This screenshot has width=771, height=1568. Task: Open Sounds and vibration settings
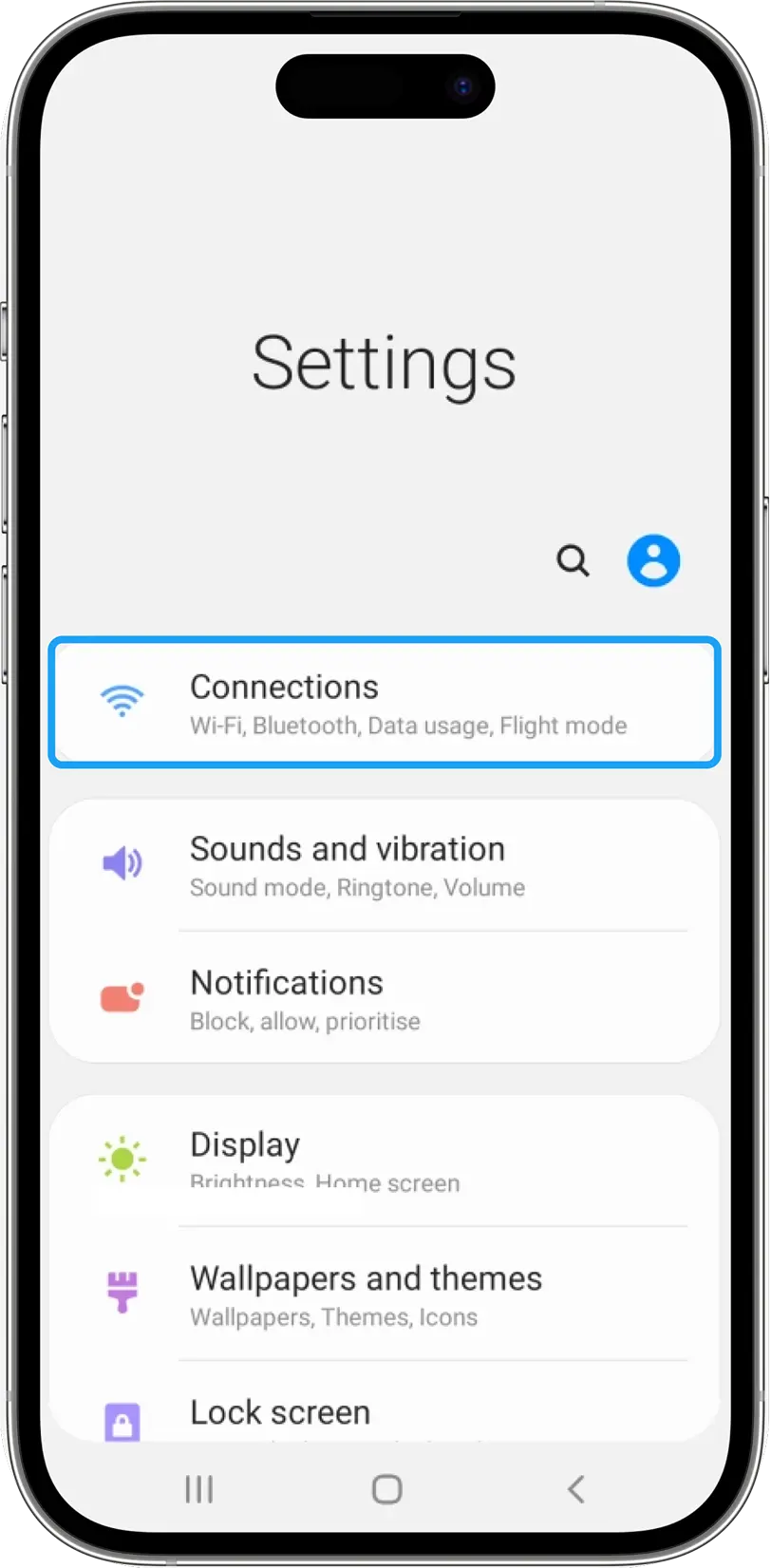click(x=385, y=865)
